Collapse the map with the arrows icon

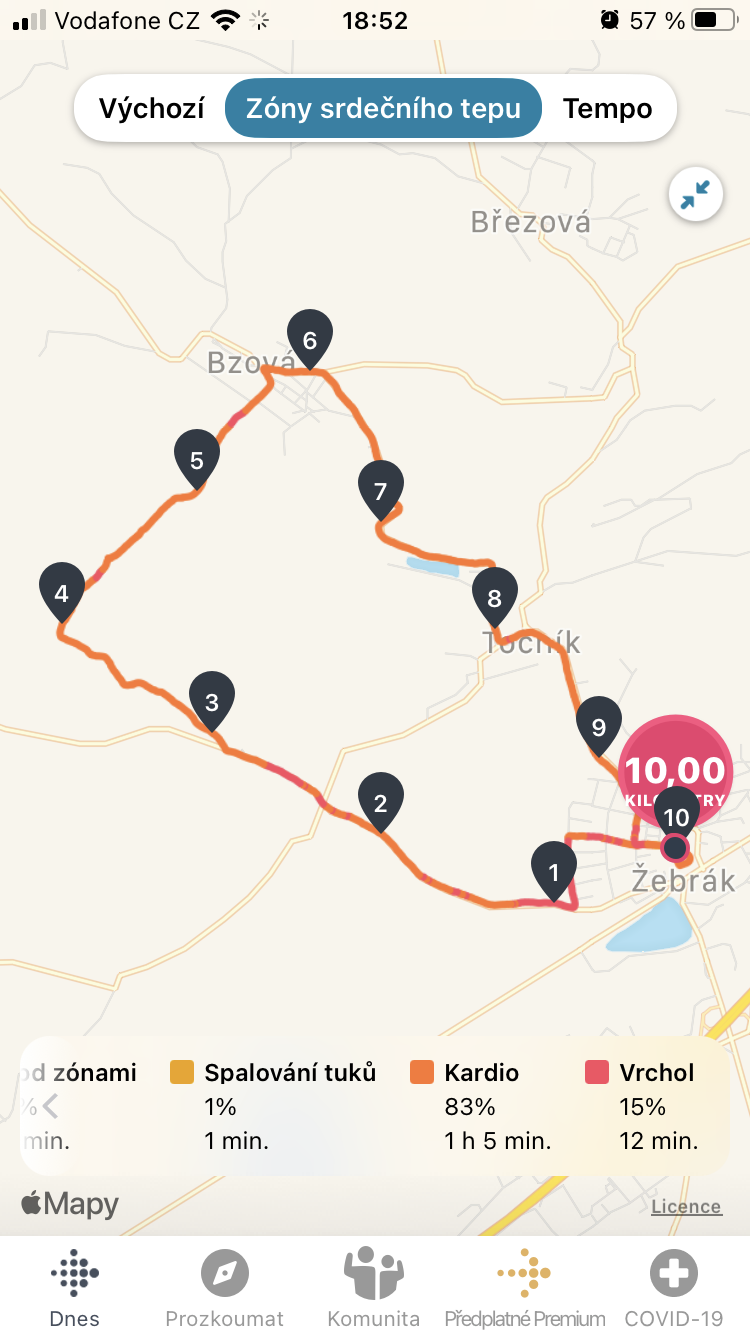pos(695,195)
